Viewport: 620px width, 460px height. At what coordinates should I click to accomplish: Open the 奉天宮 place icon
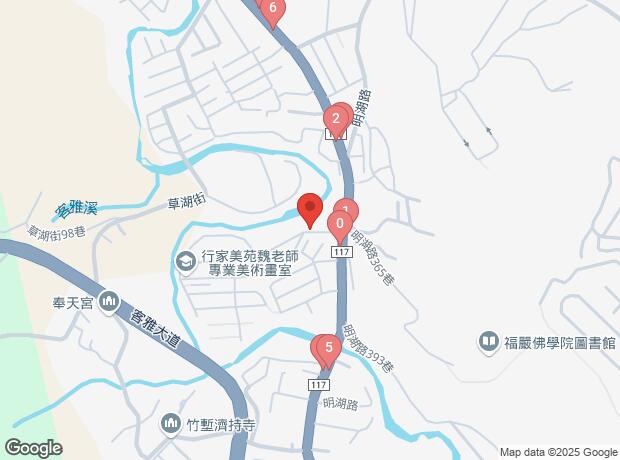[x=110, y=303]
